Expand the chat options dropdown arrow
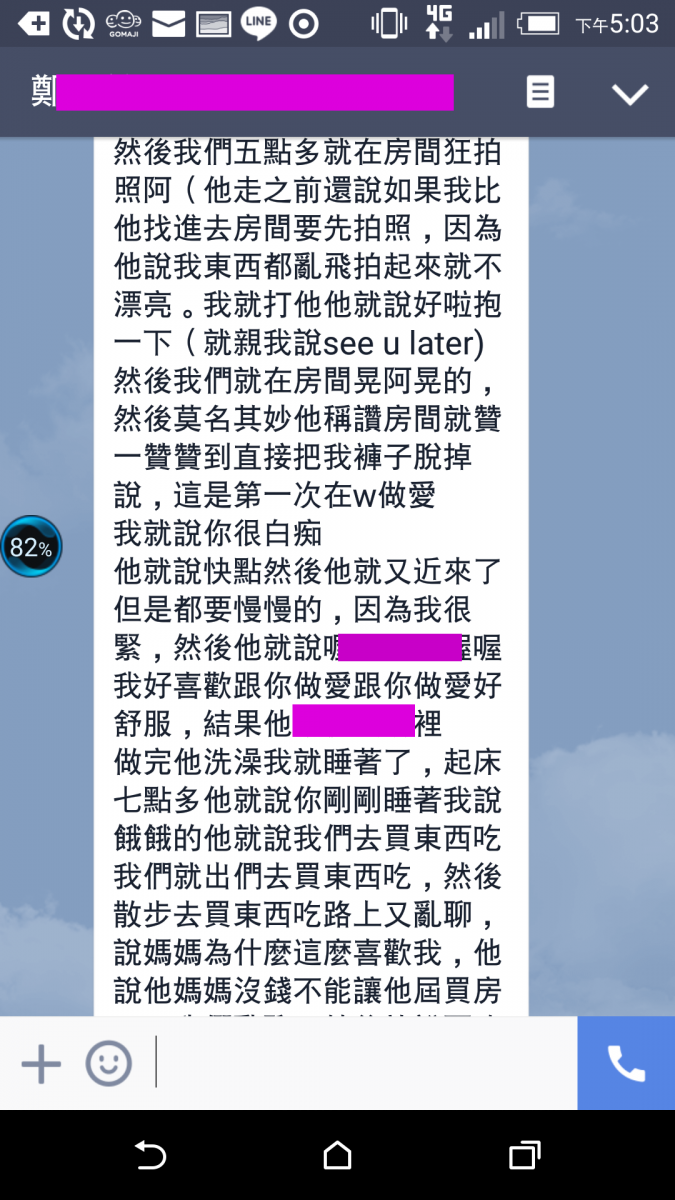This screenshot has width=675, height=1200. pyautogui.click(x=630, y=94)
